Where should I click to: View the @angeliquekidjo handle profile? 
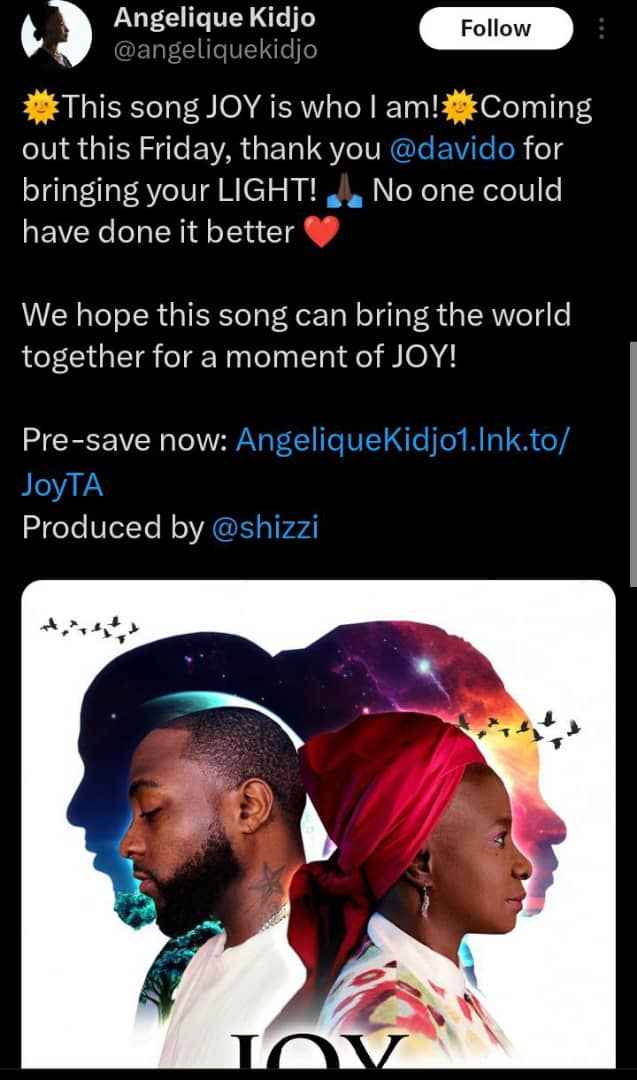216,50
